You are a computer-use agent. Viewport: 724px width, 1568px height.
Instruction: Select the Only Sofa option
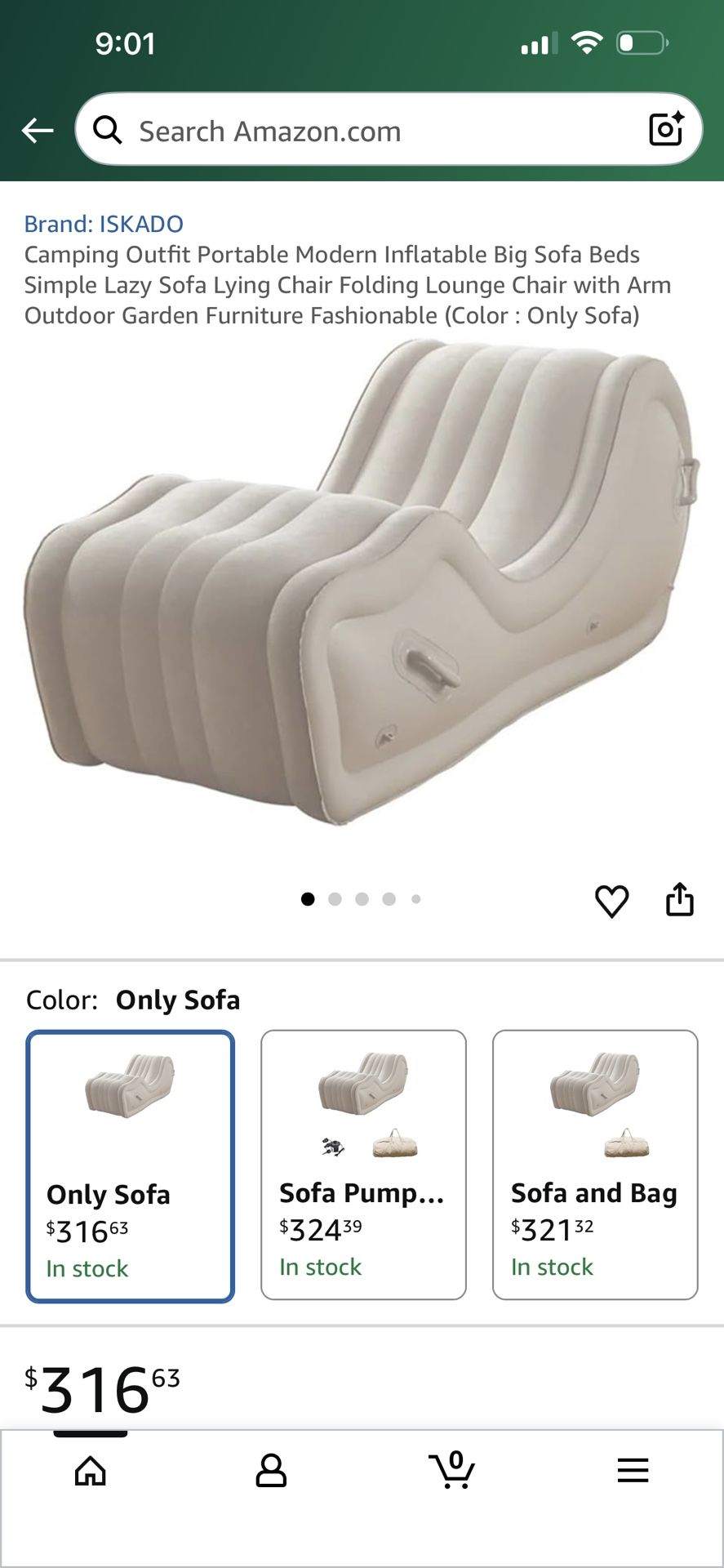pyautogui.click(x=131, y=1166)
